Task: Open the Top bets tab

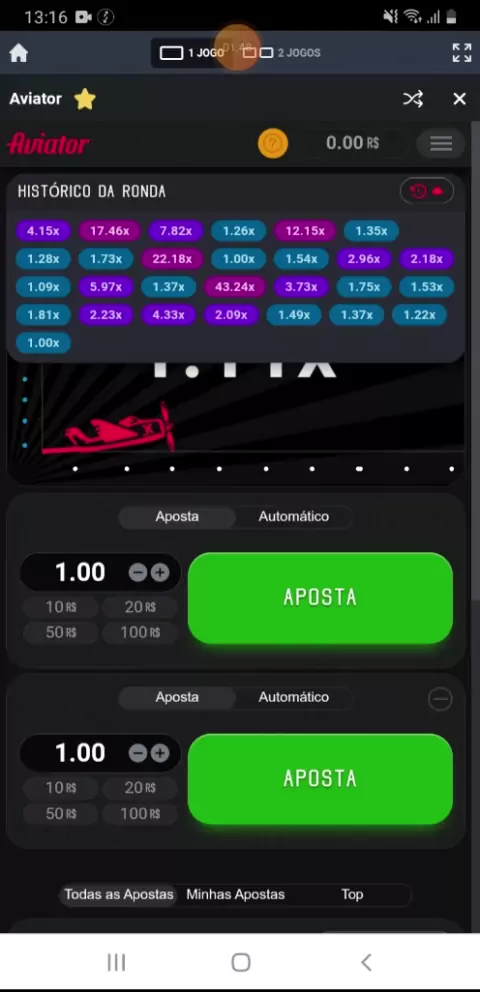Action: point(352,895)
